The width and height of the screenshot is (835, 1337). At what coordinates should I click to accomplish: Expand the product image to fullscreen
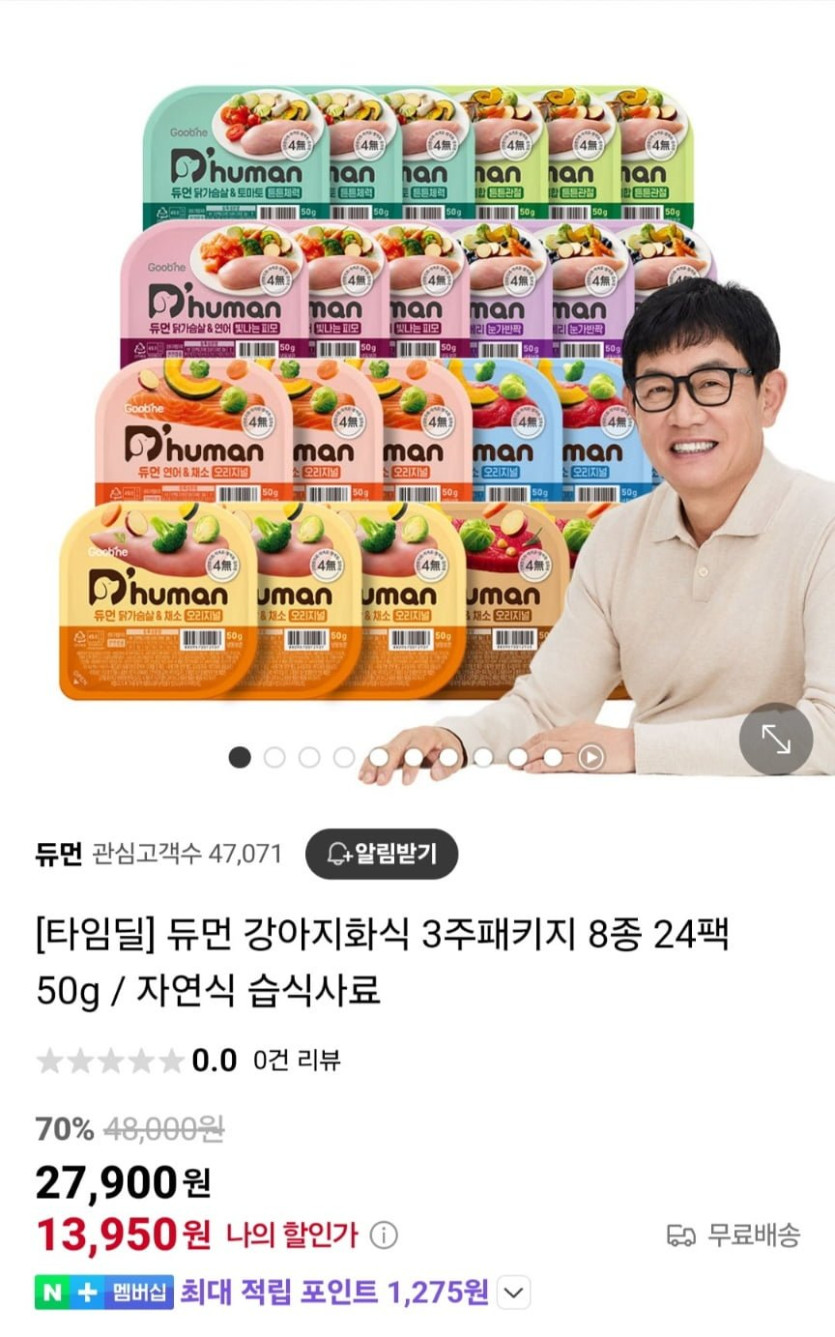pyautogui.click(x=775, y=739)
